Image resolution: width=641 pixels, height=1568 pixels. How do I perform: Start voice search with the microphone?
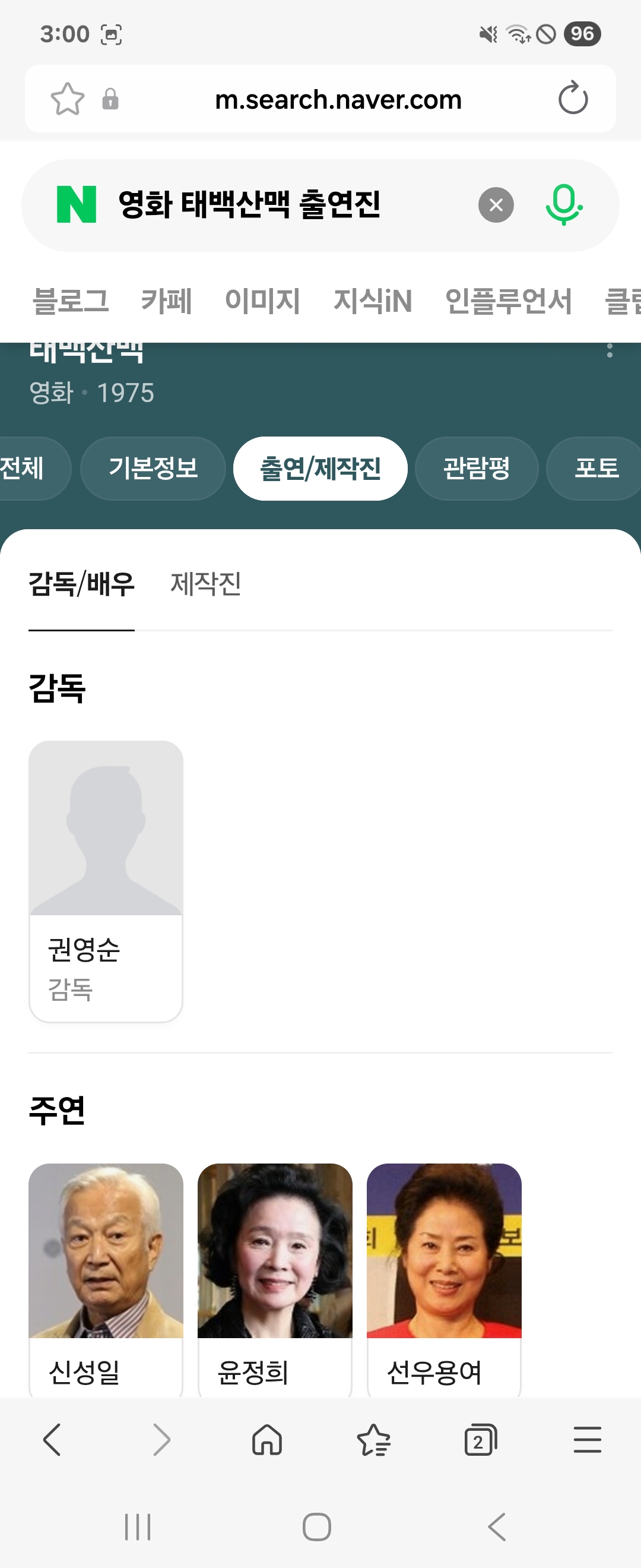(x=563, y=204)
